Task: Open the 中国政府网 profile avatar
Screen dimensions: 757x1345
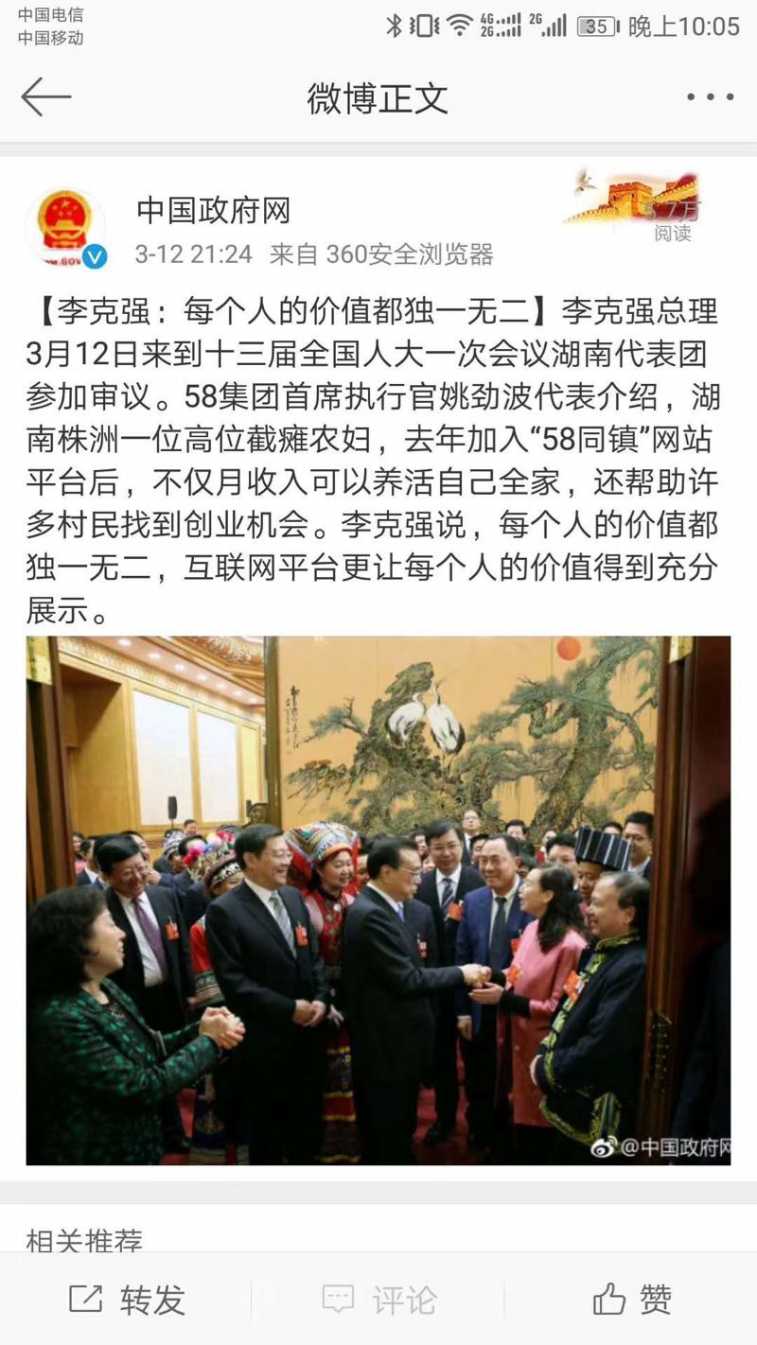Action: 65,228
